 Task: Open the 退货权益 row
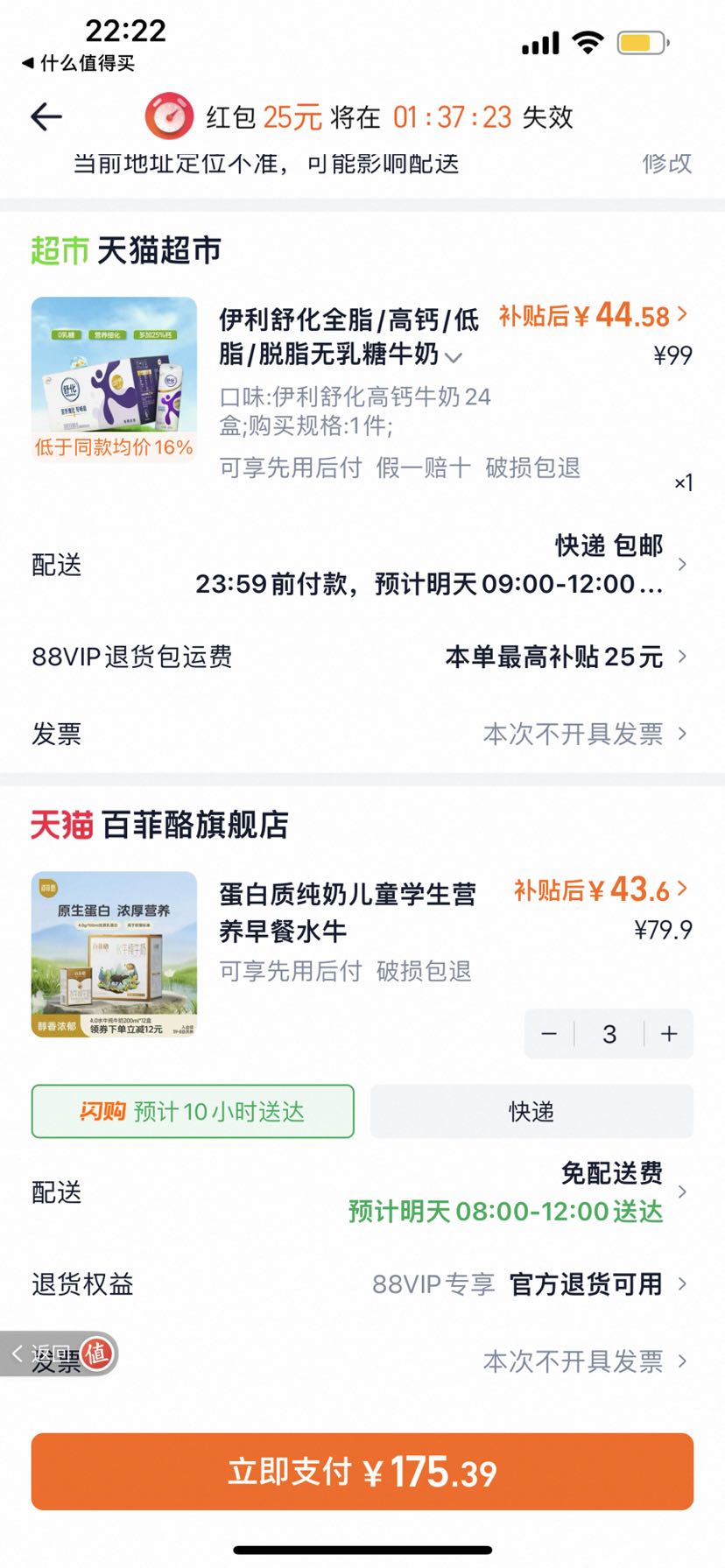362,1284
